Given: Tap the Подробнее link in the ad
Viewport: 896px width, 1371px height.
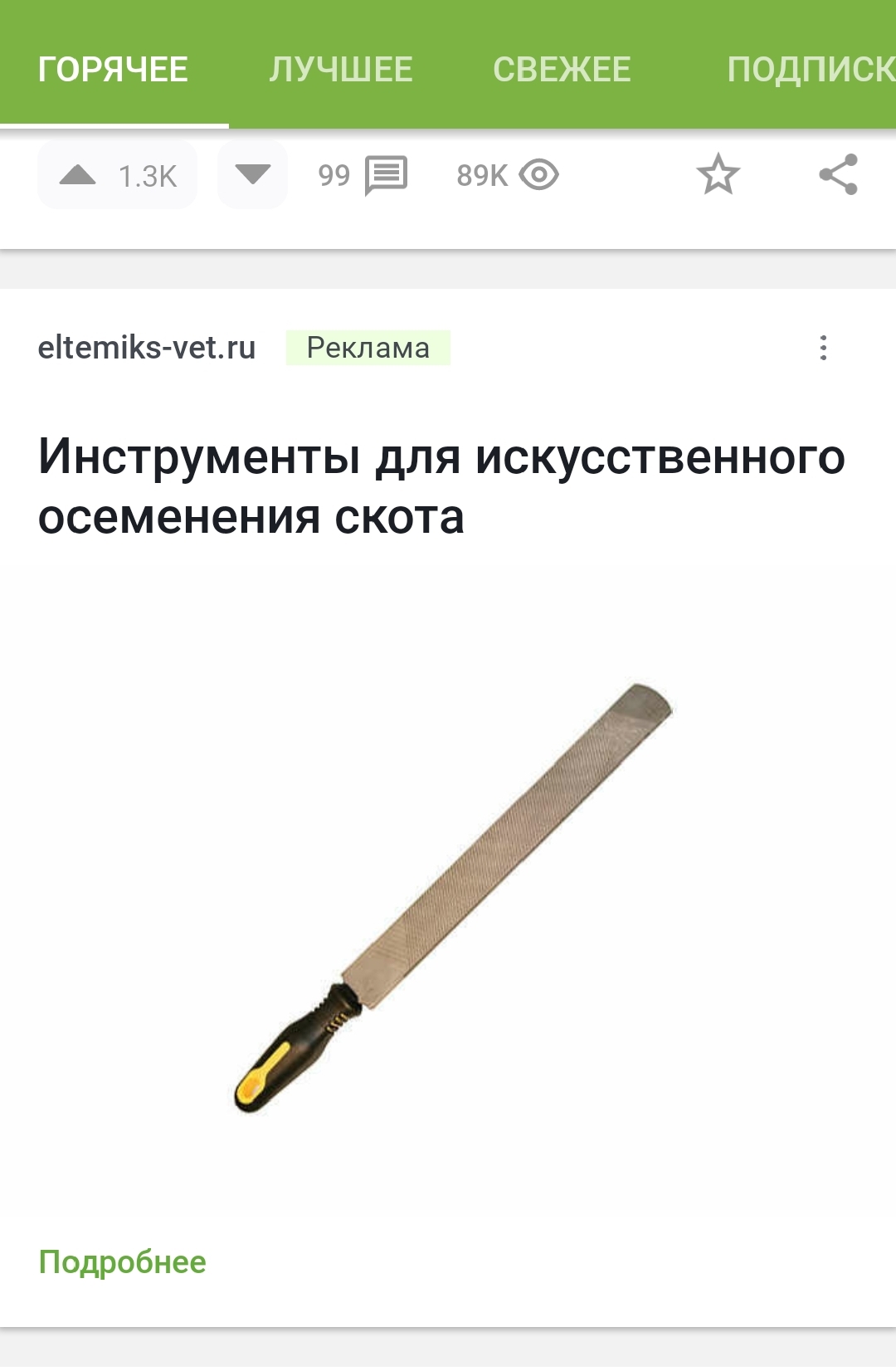Looking at the screenshot, I should (123, 1262).
